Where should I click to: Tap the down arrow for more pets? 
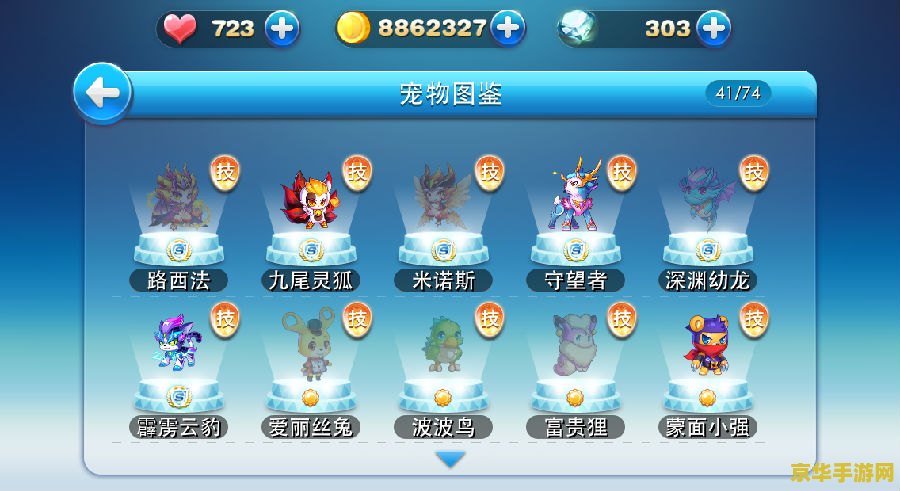click(451, 459)
